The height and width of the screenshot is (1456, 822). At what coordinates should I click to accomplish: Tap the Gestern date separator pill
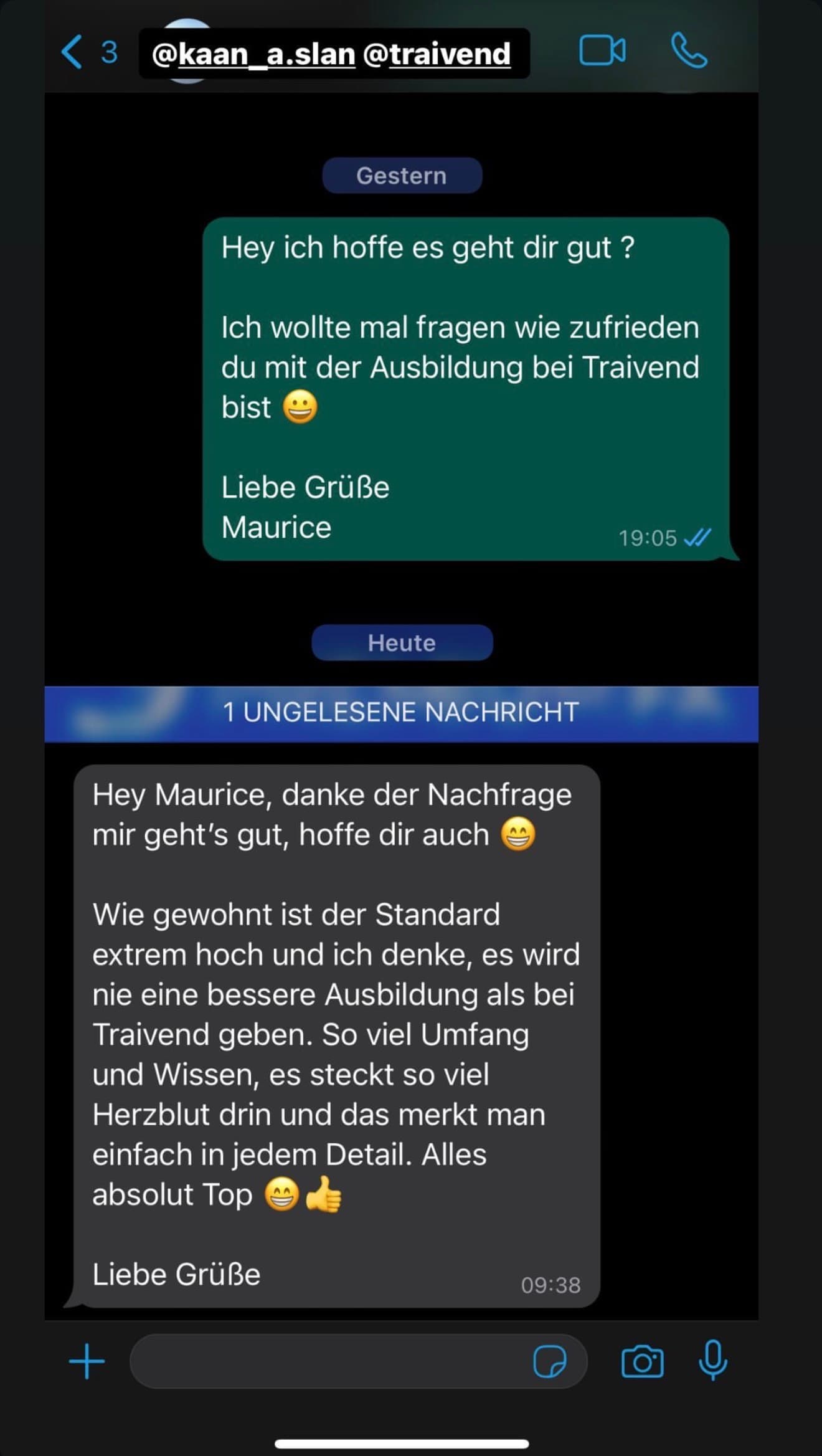click(402, 176)
